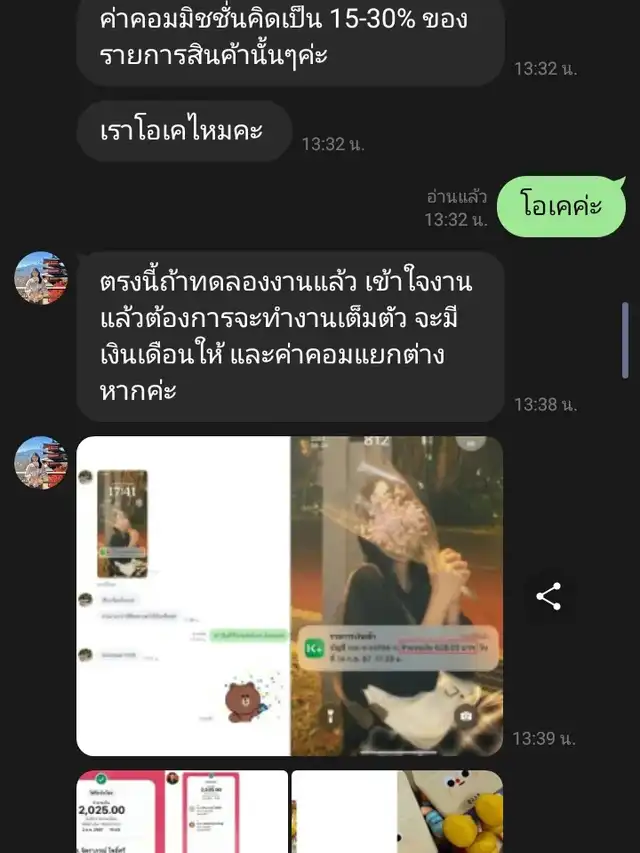The width and height of the screenshot is (640, 853).
Task: View sender's avatar beside the ตรงนี้ถ้าทดลองงานแล้ว message
Action: (x=41, y=278)
